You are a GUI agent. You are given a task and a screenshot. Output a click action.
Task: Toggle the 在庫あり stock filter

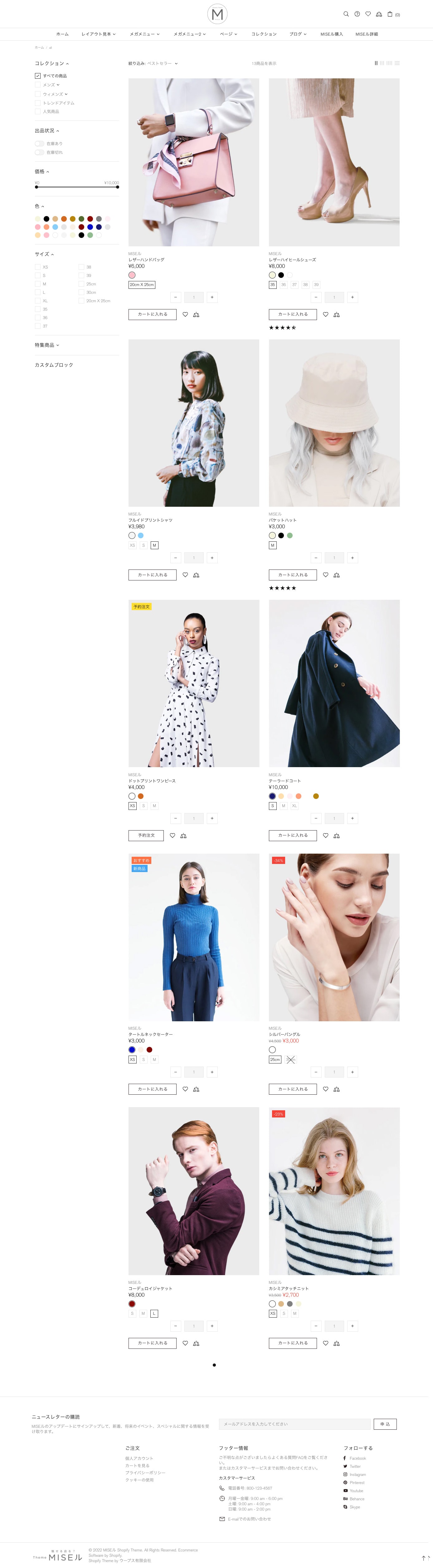coord(40,144)
